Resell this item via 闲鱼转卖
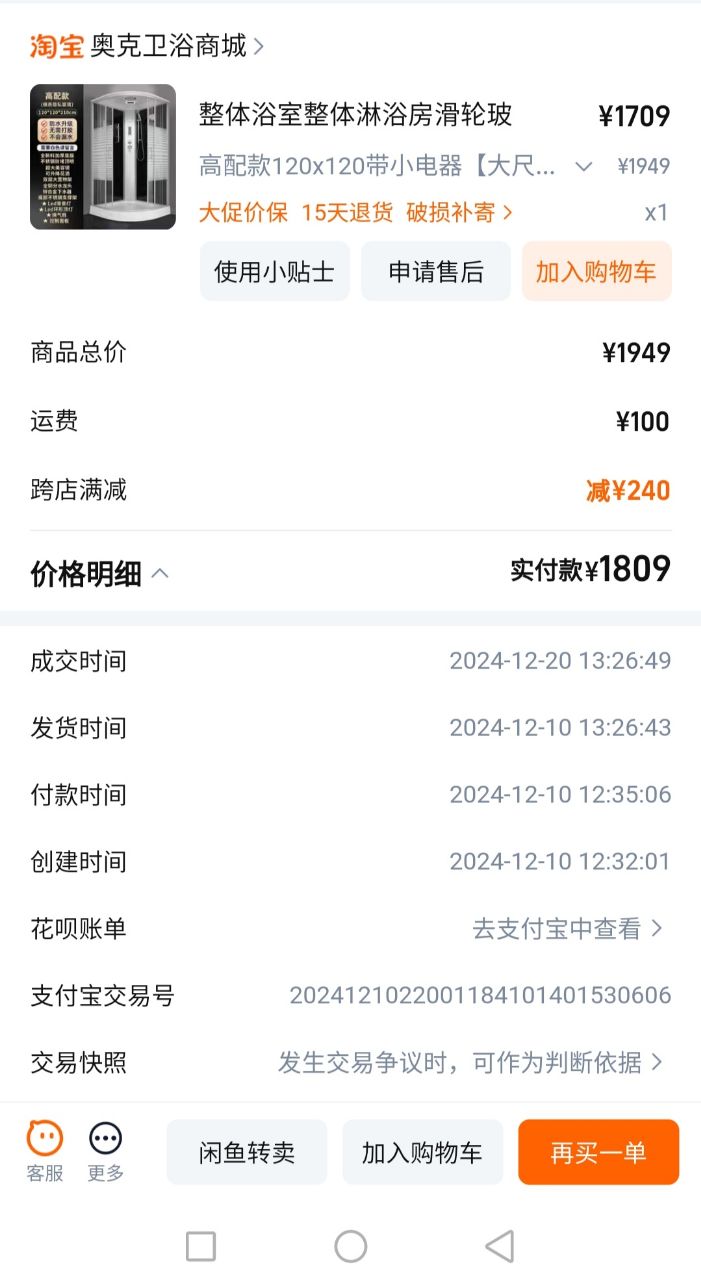This screenshot has width=701, height=1280. [246, 1152]
